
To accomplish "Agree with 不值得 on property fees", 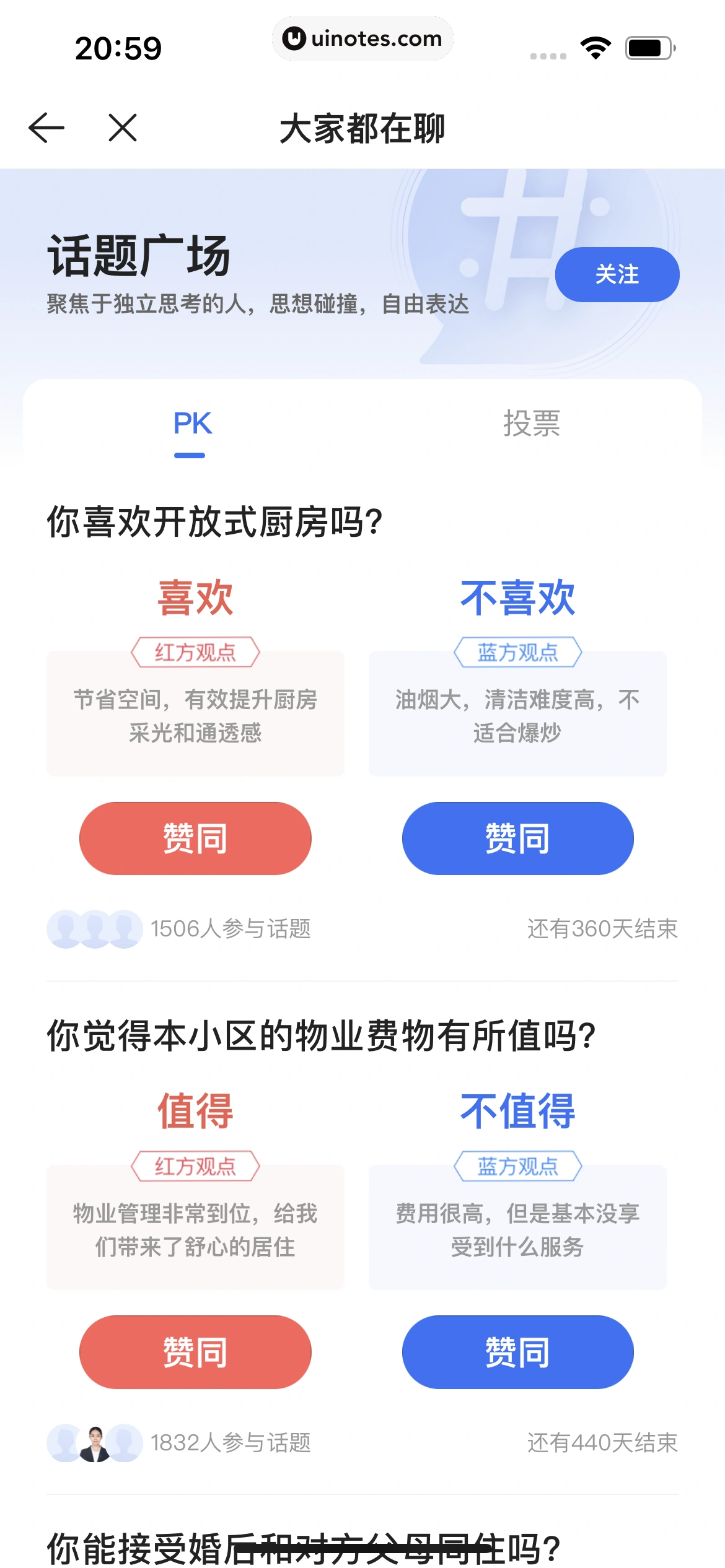I will [x=517, y=1352].
